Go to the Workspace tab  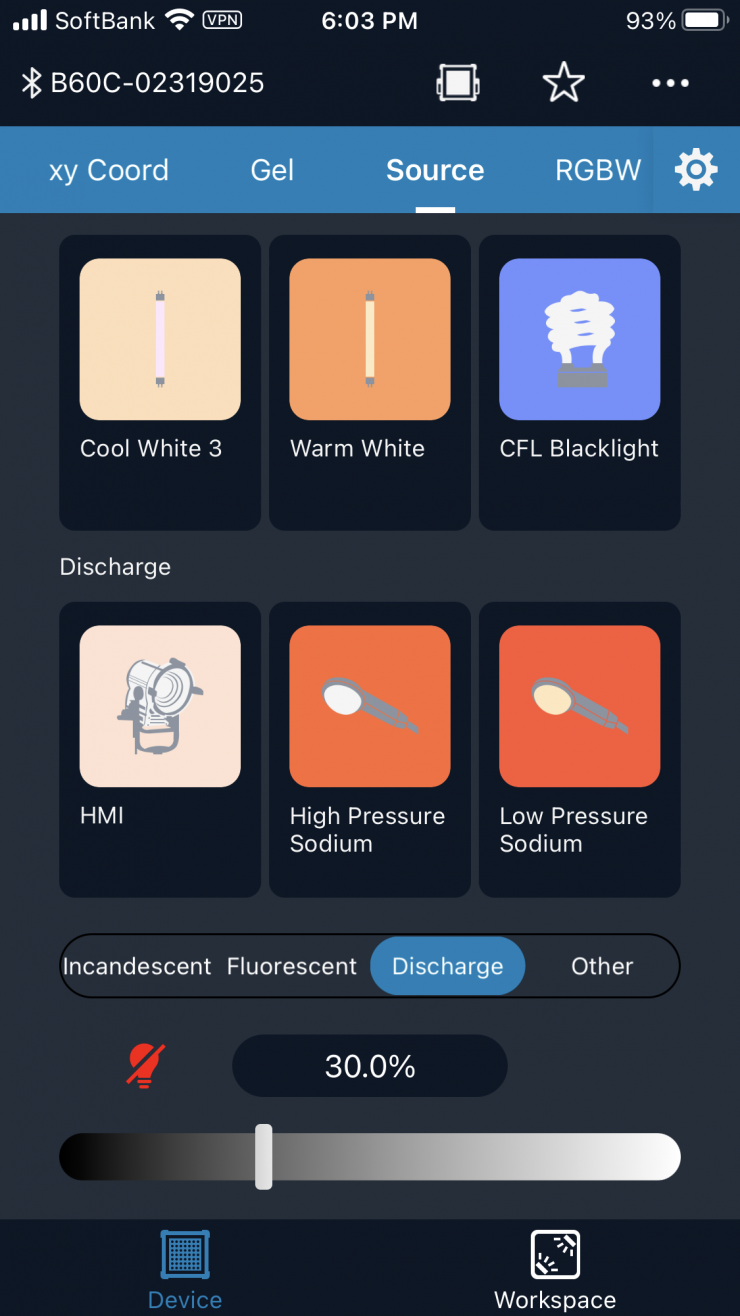click(x=555, y=1270)
